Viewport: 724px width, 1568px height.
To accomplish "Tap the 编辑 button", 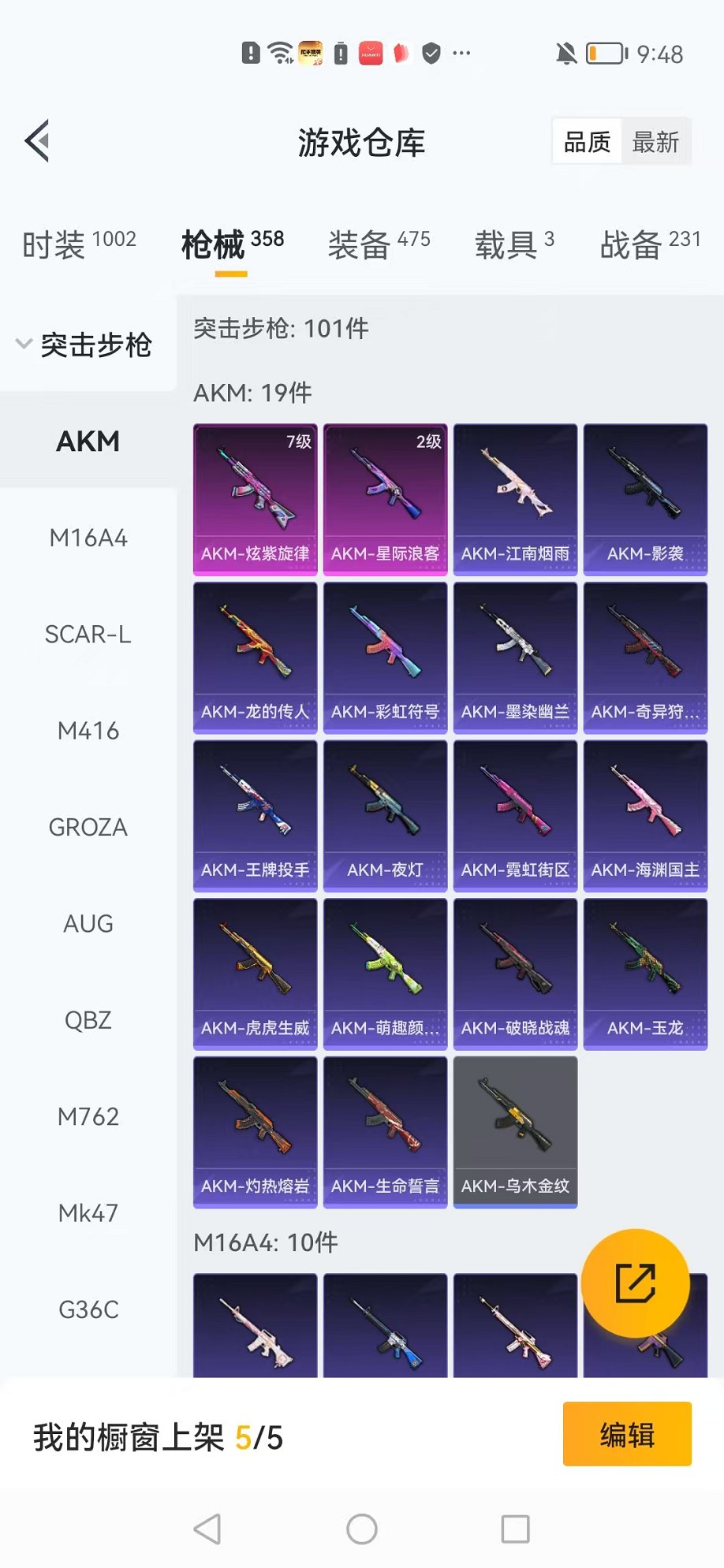I will (627, 1434).
